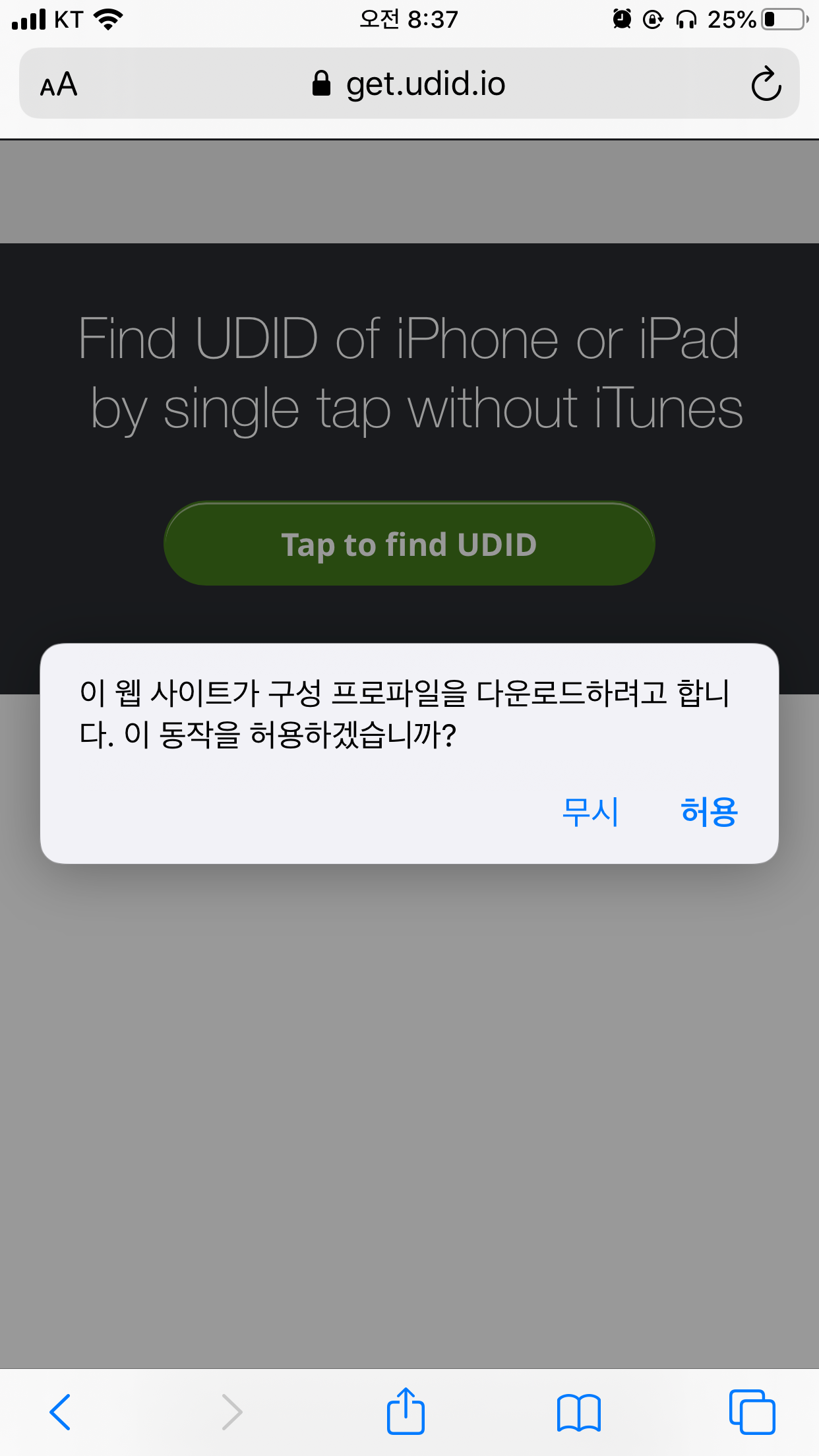Tap the 오전 8:37 clock in status bar
This screenshot has height=1456, width=819.
pyautogui.click(x=409, y=18)
